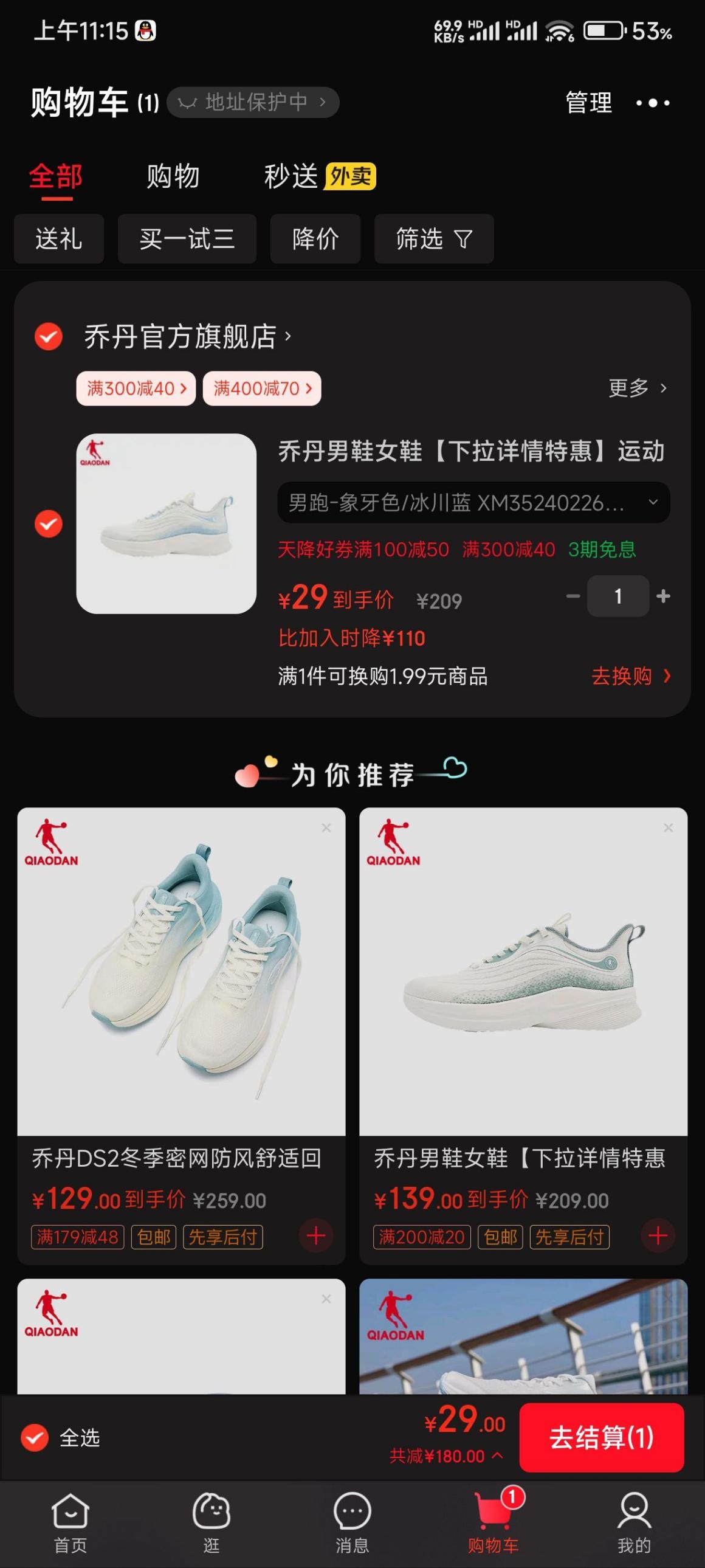Filter cart by 降价 items

[x=315, y=238]
